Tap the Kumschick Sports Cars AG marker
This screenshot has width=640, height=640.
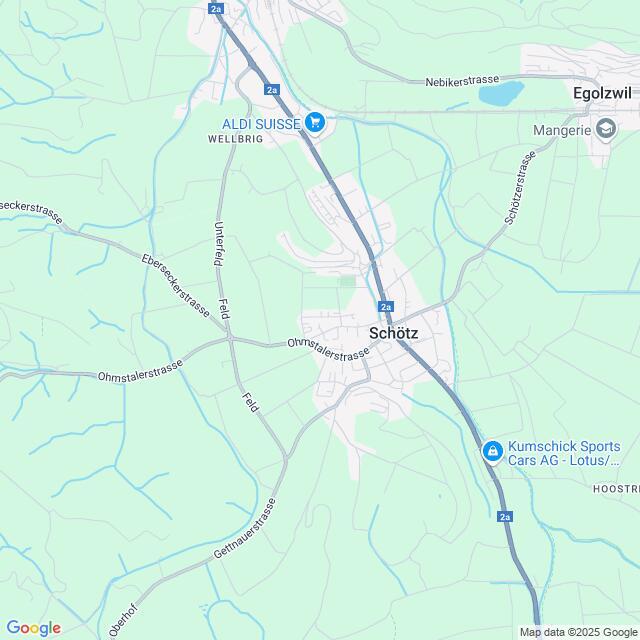tap(492, 453)
